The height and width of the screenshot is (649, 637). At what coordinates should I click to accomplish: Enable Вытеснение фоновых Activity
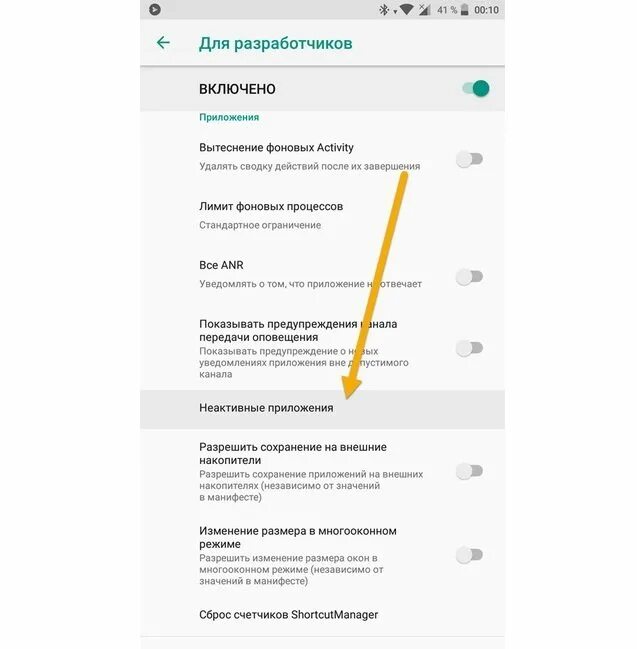[x=469, y=159]
